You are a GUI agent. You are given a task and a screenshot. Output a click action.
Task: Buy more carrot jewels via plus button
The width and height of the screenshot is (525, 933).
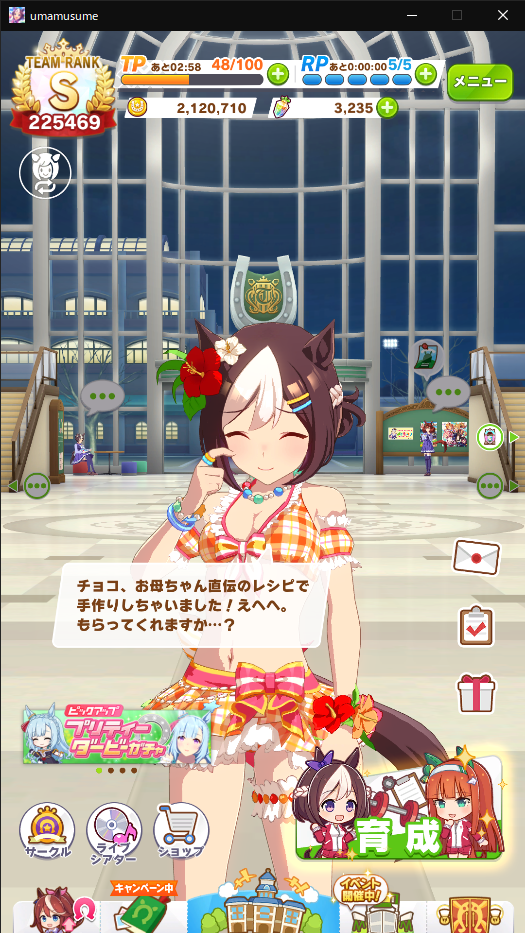point(387,108)
